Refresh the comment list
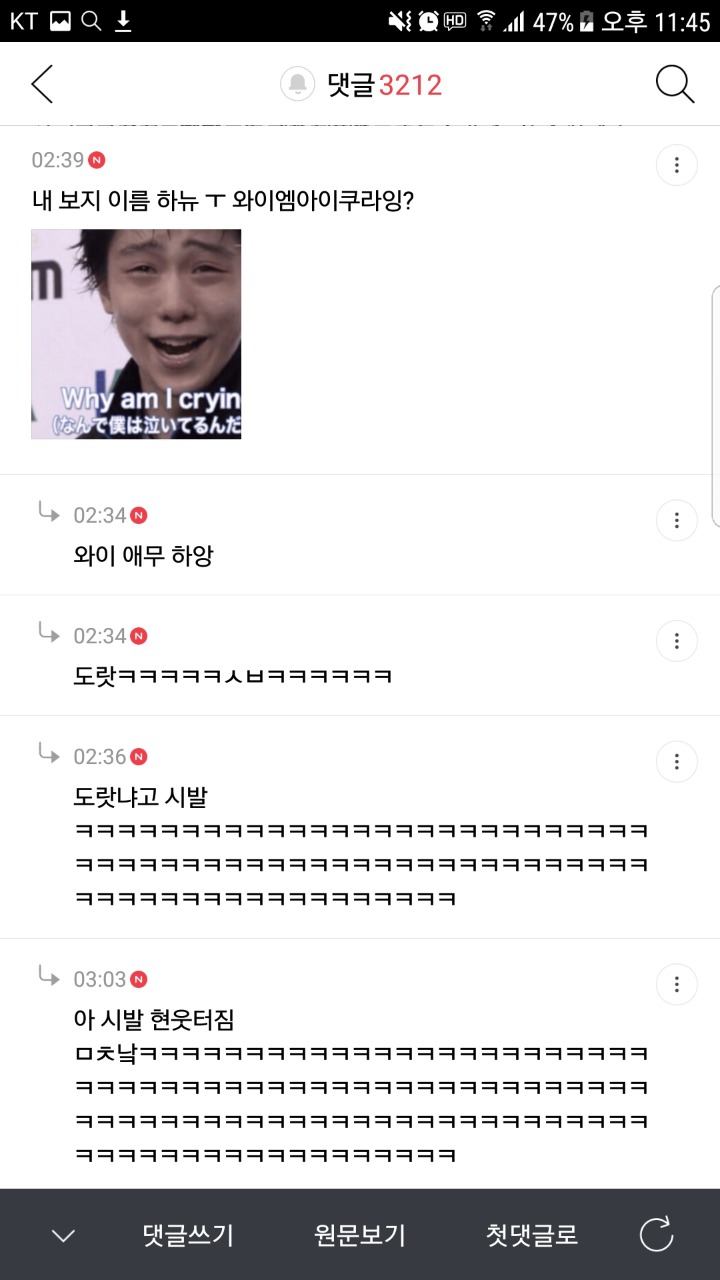This screenshot has height=1280, width=720. (x=657, y=1236)
